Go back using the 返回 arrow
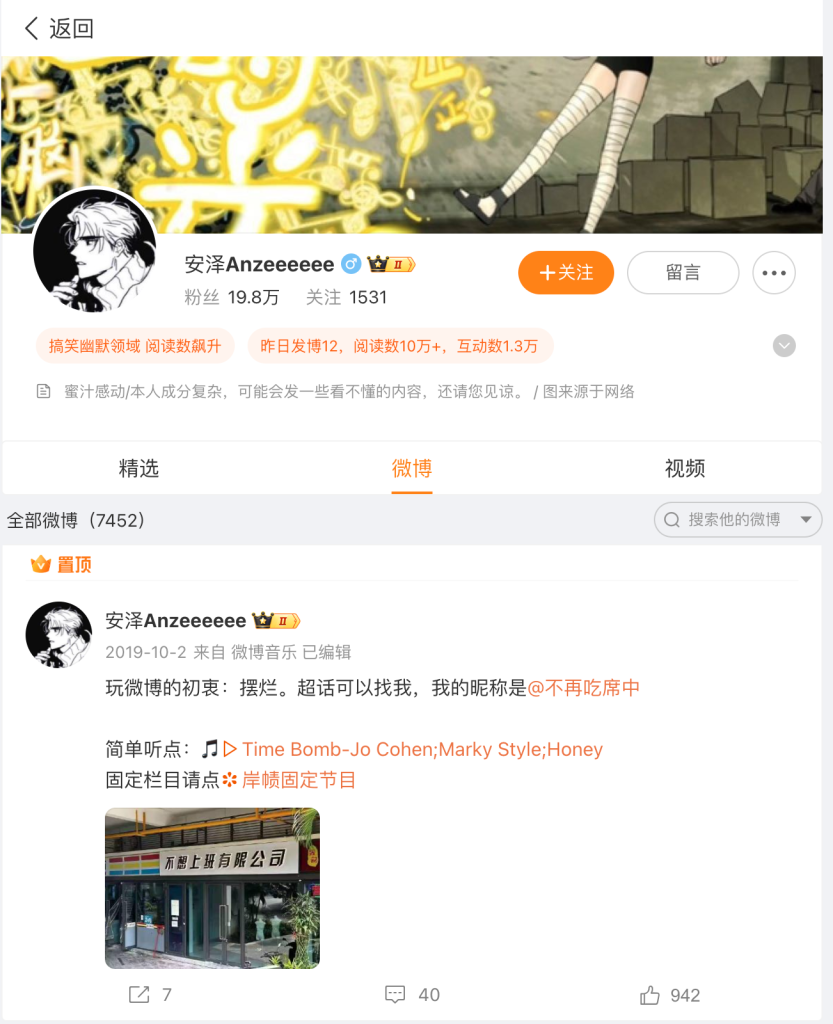 coord(58,28)
